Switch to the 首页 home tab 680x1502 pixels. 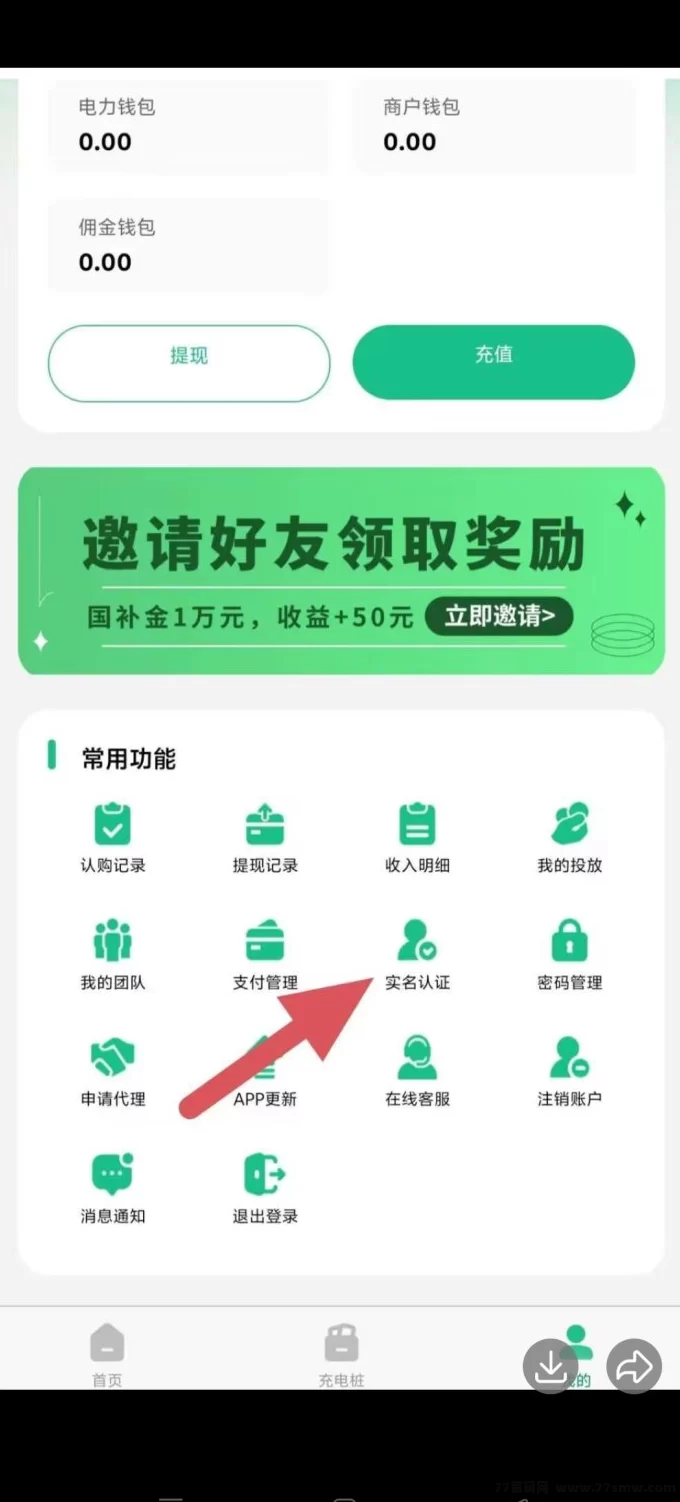(x=107, y=1355)
